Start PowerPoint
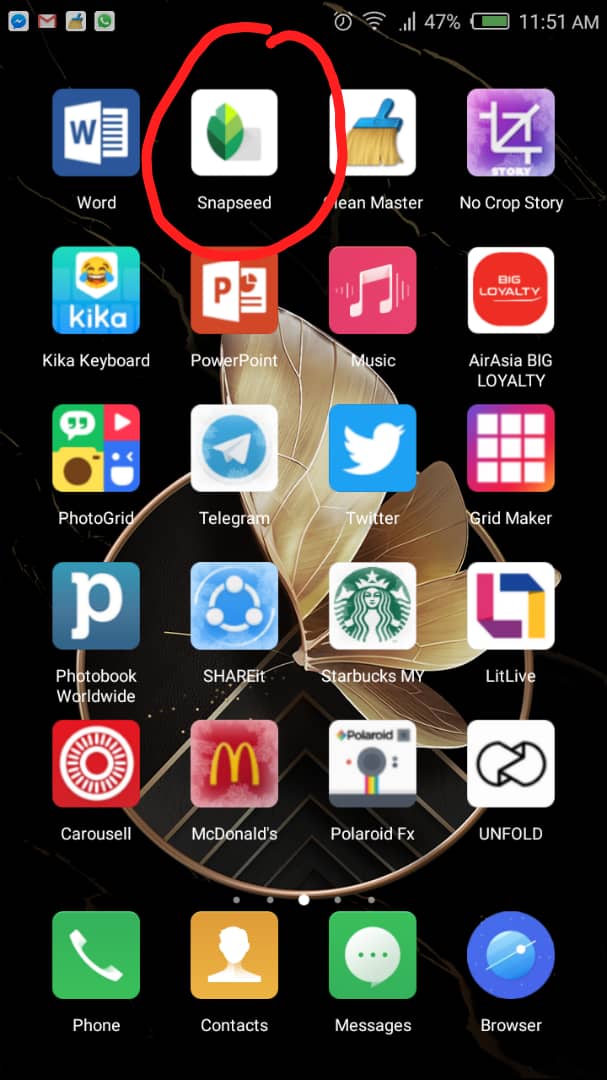Image resolution: width=607 pixels, height=1080 pixels. click(234, 290)
